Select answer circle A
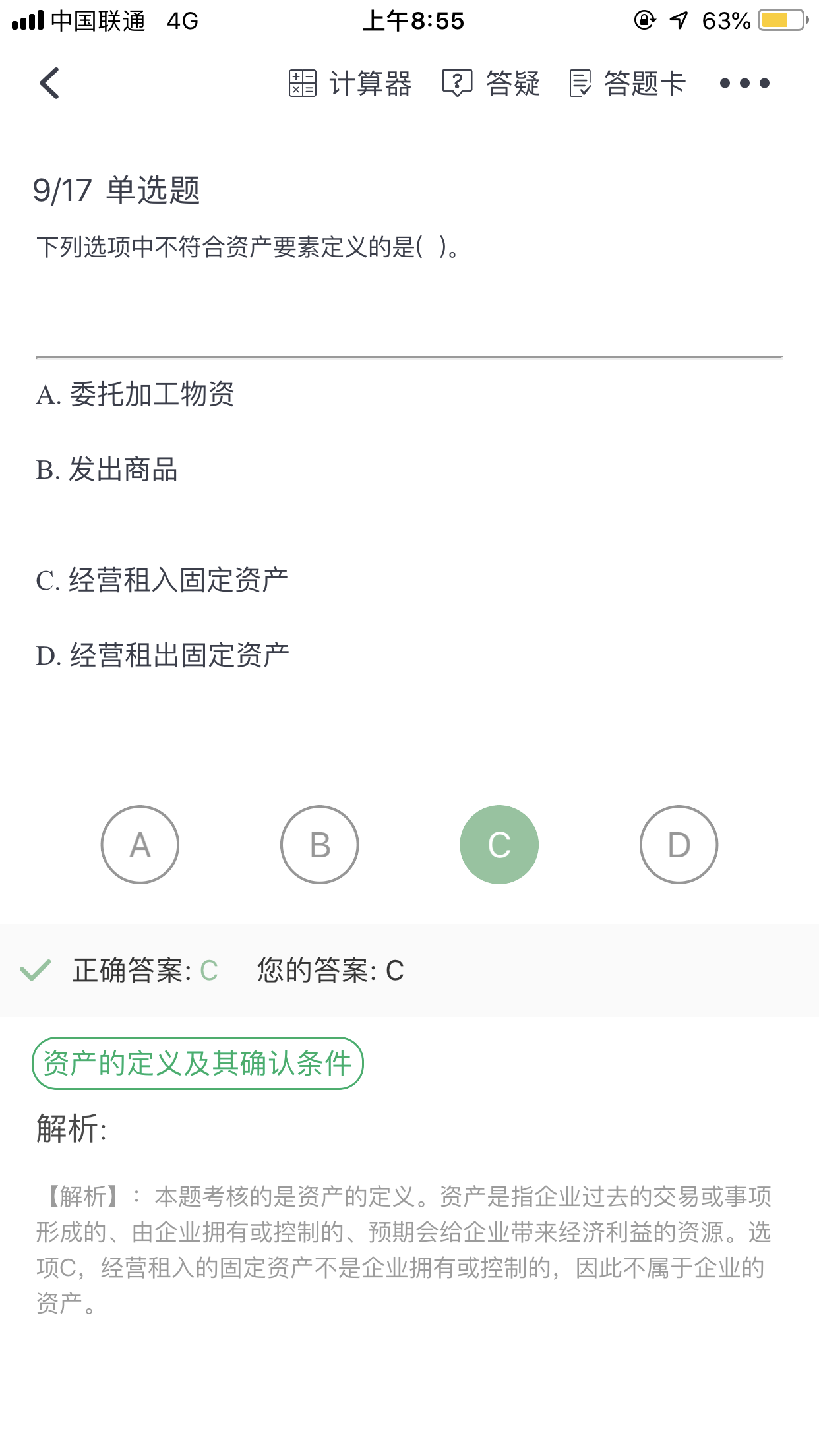 pos(140,844)
